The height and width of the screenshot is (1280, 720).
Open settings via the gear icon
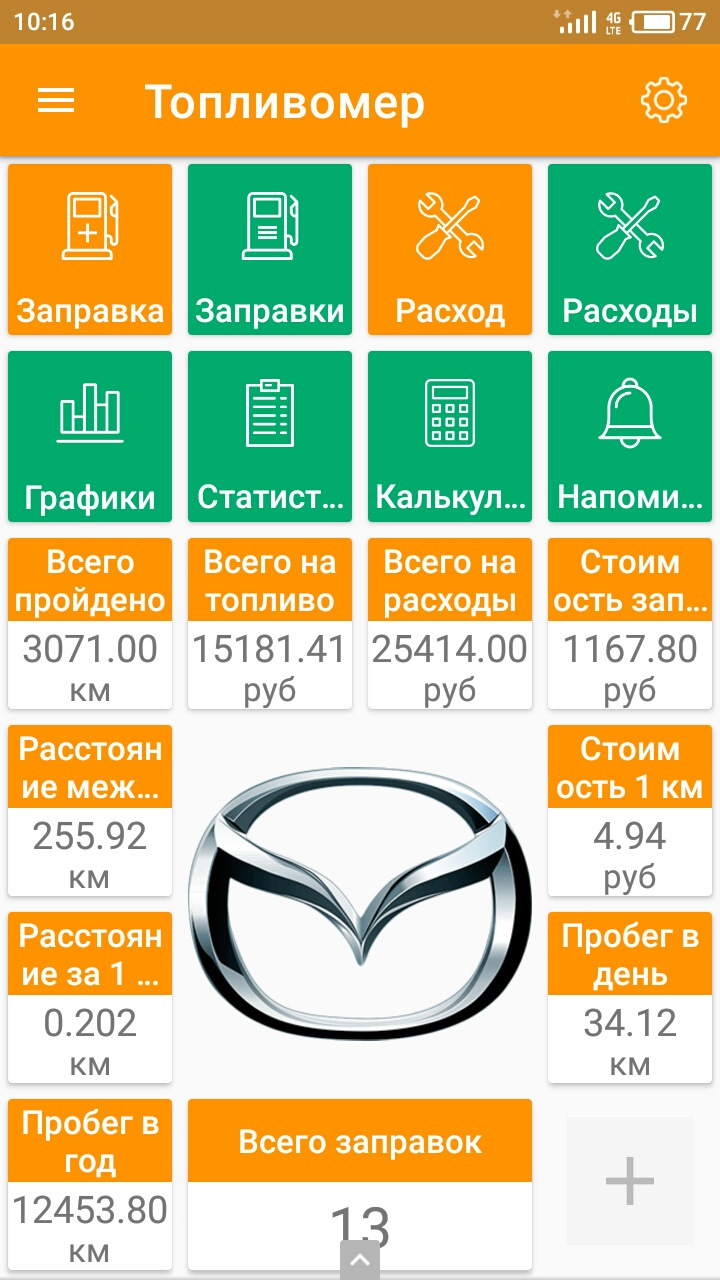663,100
